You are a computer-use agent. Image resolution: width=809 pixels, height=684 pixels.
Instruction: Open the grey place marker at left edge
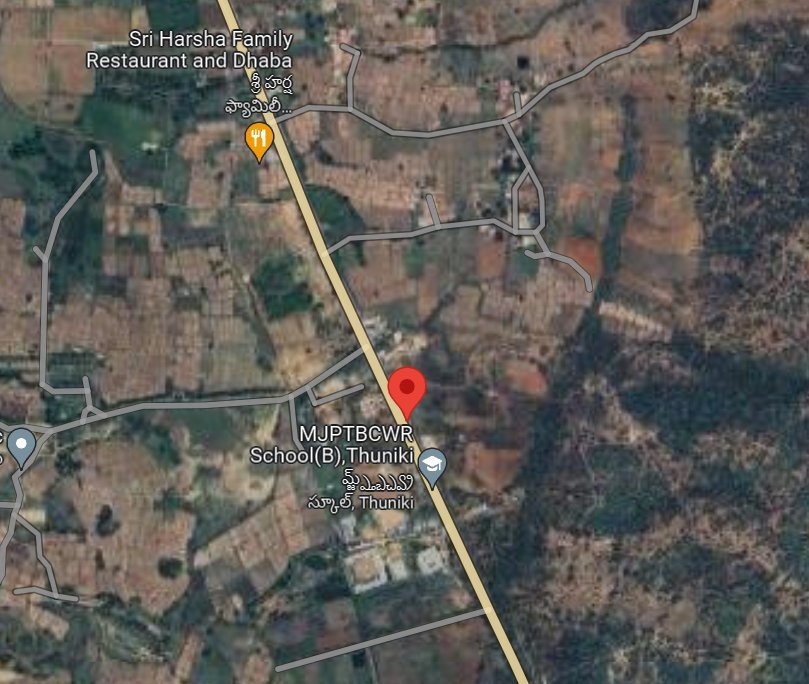(x=21, y=444)
